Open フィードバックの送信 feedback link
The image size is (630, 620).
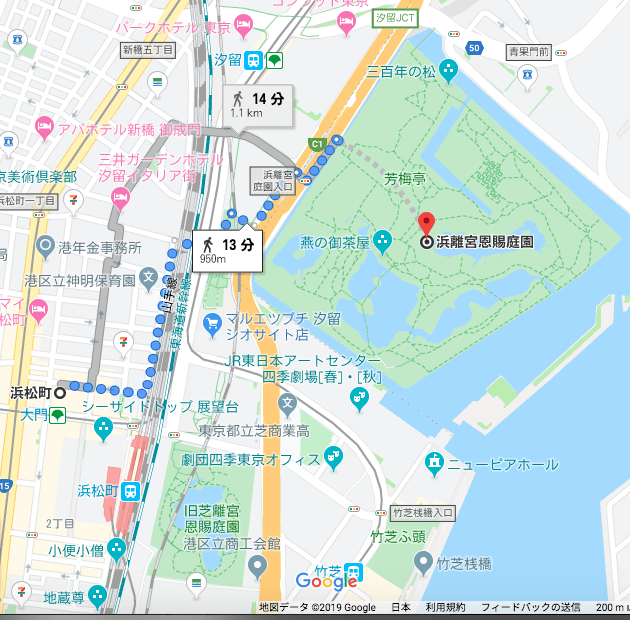pyautogui.click(x=530, y=608)
